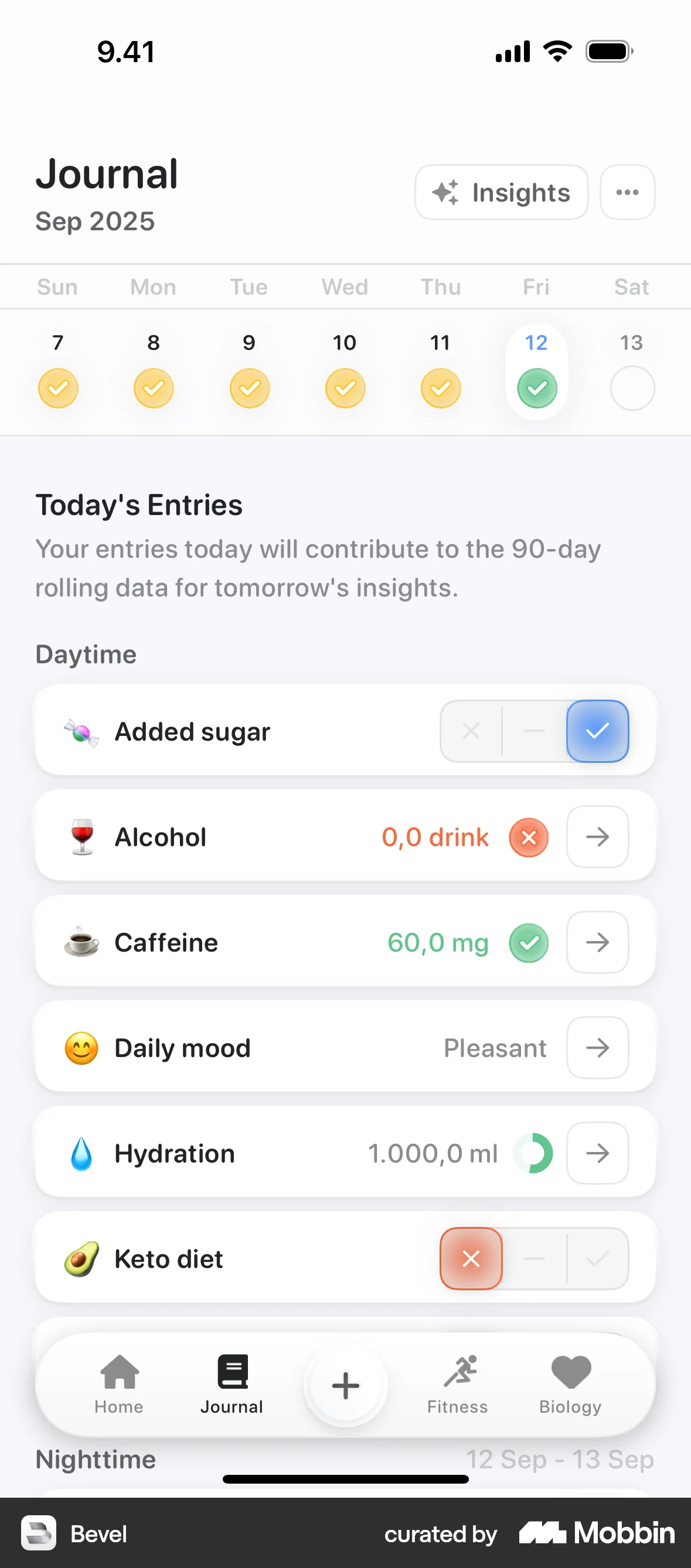Open Hydration details via its arrow
This screenshot has height=1568, width=691.
597,1153
